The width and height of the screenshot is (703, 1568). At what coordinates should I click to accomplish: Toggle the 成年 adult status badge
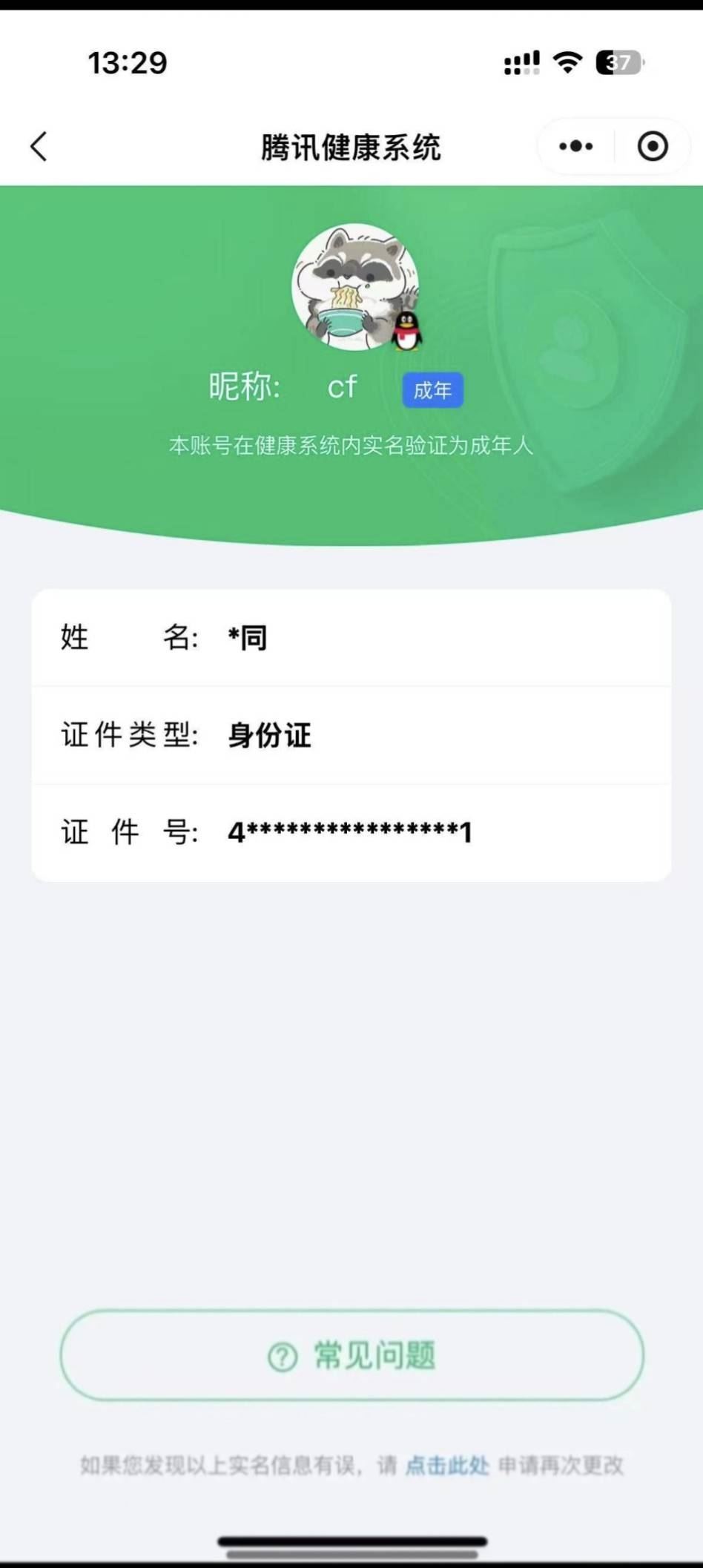click(432, 390)
